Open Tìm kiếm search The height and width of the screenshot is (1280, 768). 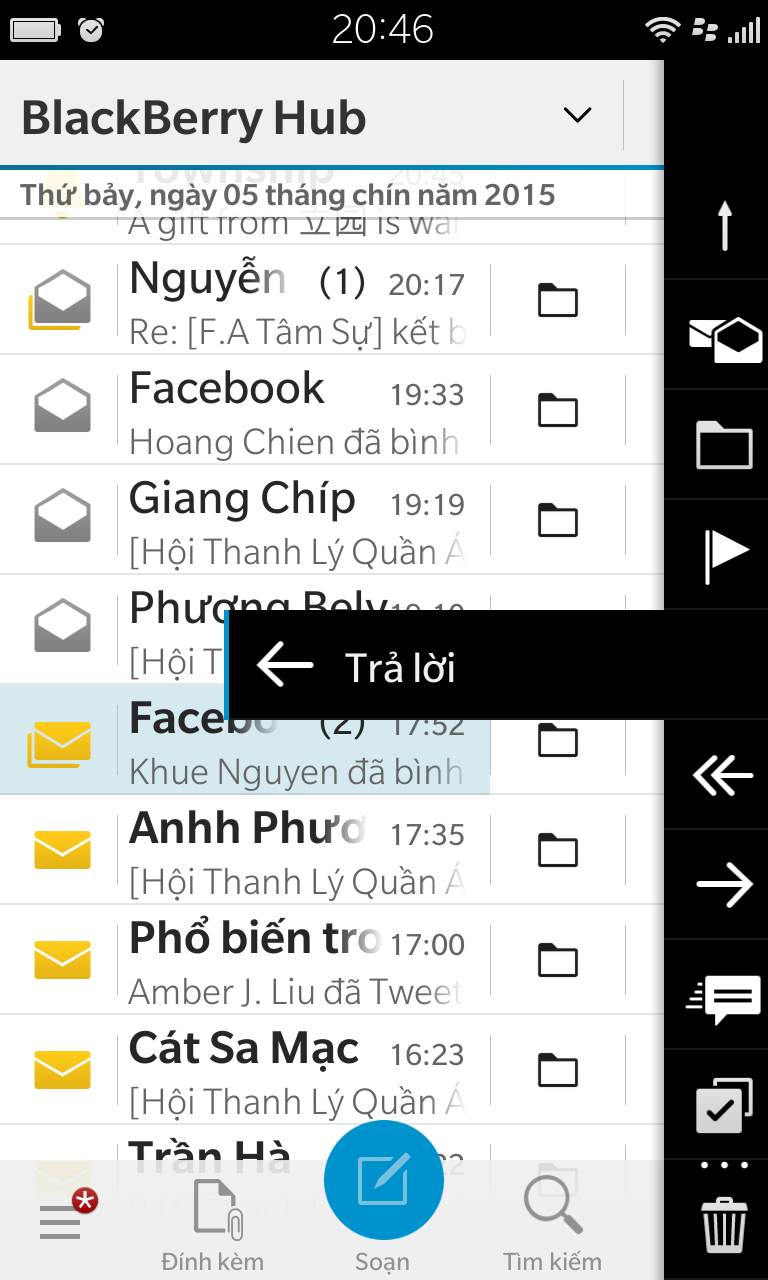[x=553, y=1224]
